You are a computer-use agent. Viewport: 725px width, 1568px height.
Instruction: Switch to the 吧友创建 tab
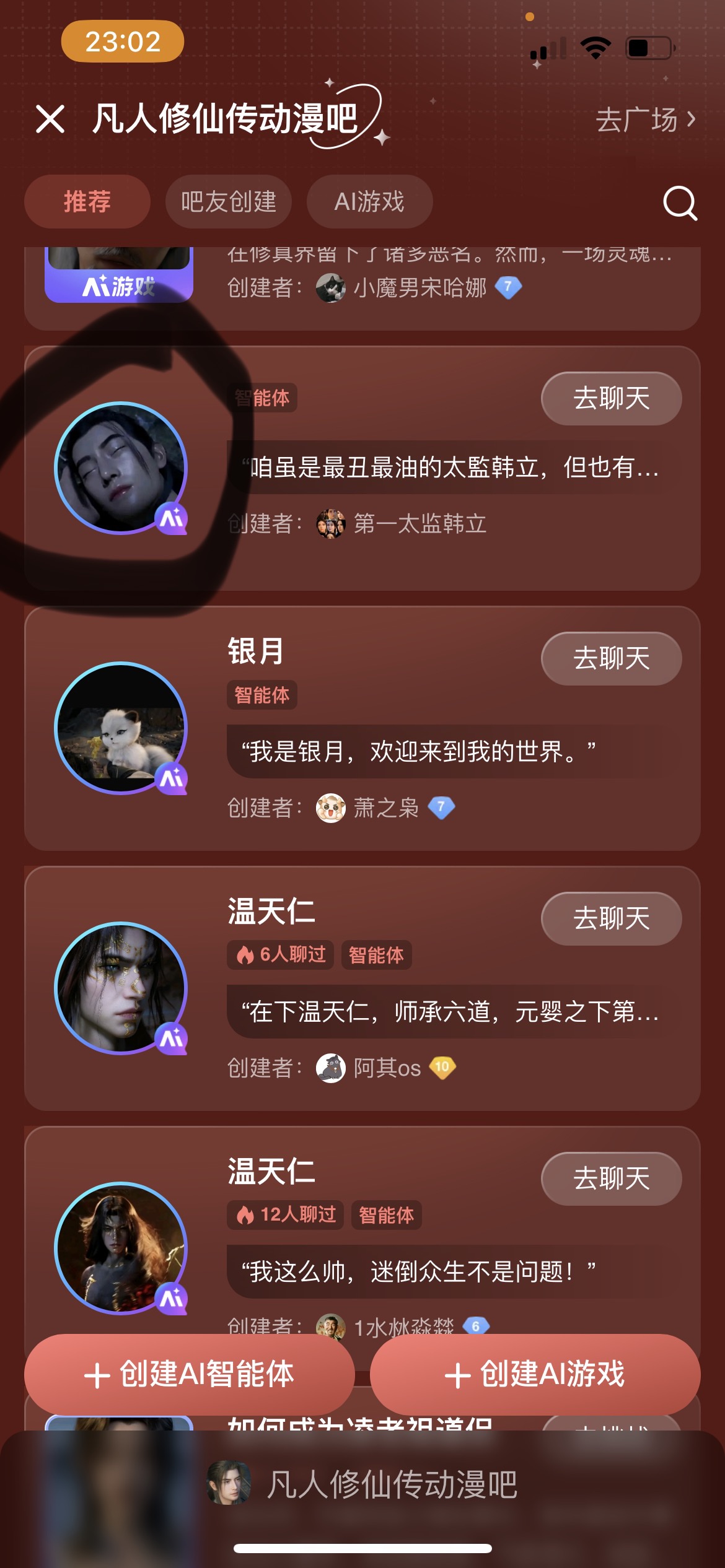[x=228, y=202]
